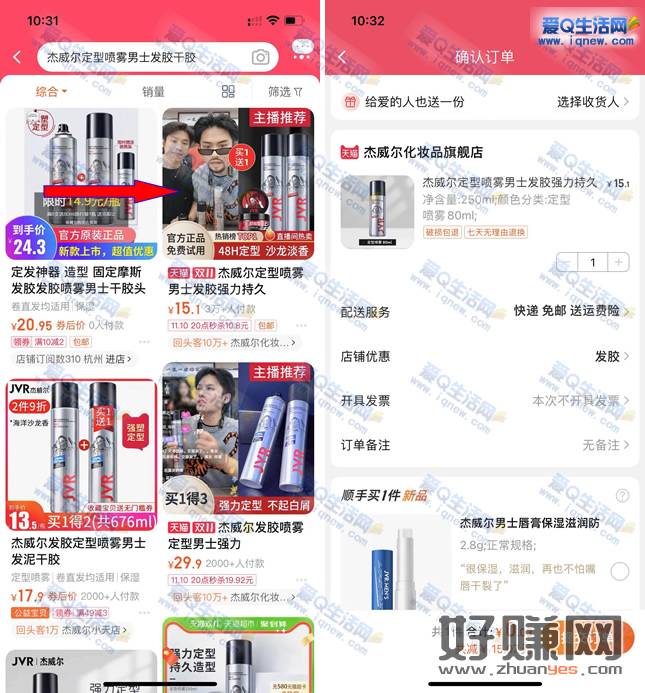This screenshot has height=693, width=645.
Task: Open the 综合 sort dropdown
Action: [x=50, y=91]
